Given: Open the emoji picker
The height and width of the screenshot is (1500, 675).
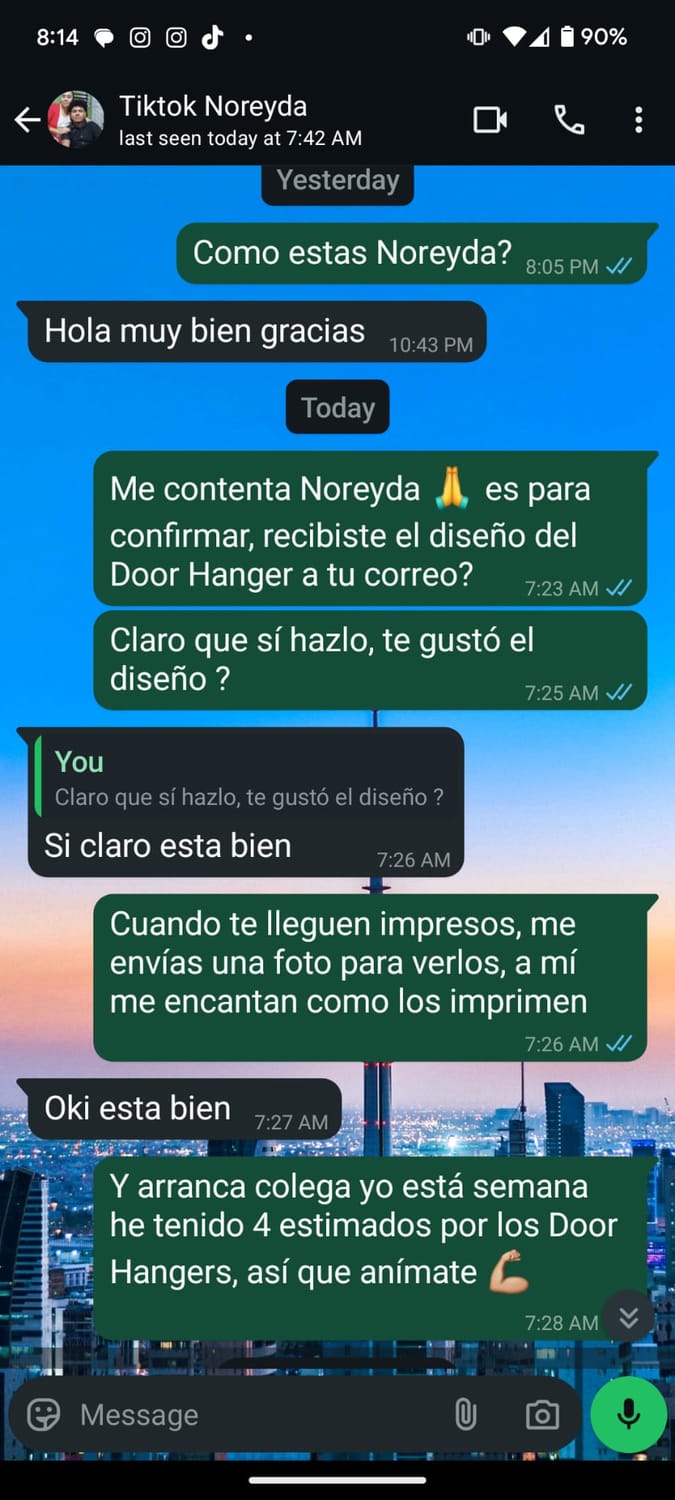Looking at the screenshot, I should click(x=43, y=1414).
